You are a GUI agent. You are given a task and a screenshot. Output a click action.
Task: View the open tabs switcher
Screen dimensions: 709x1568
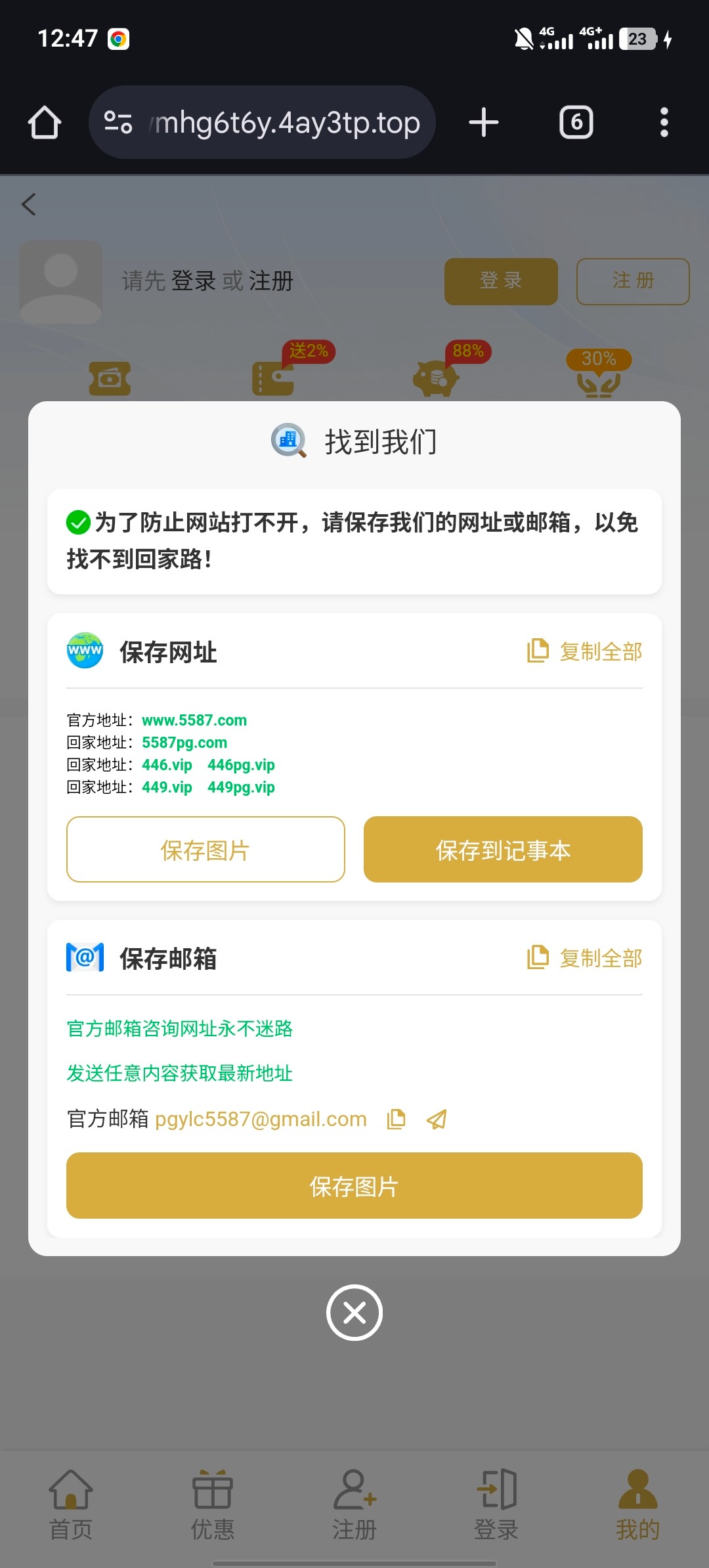click(576, 123)
